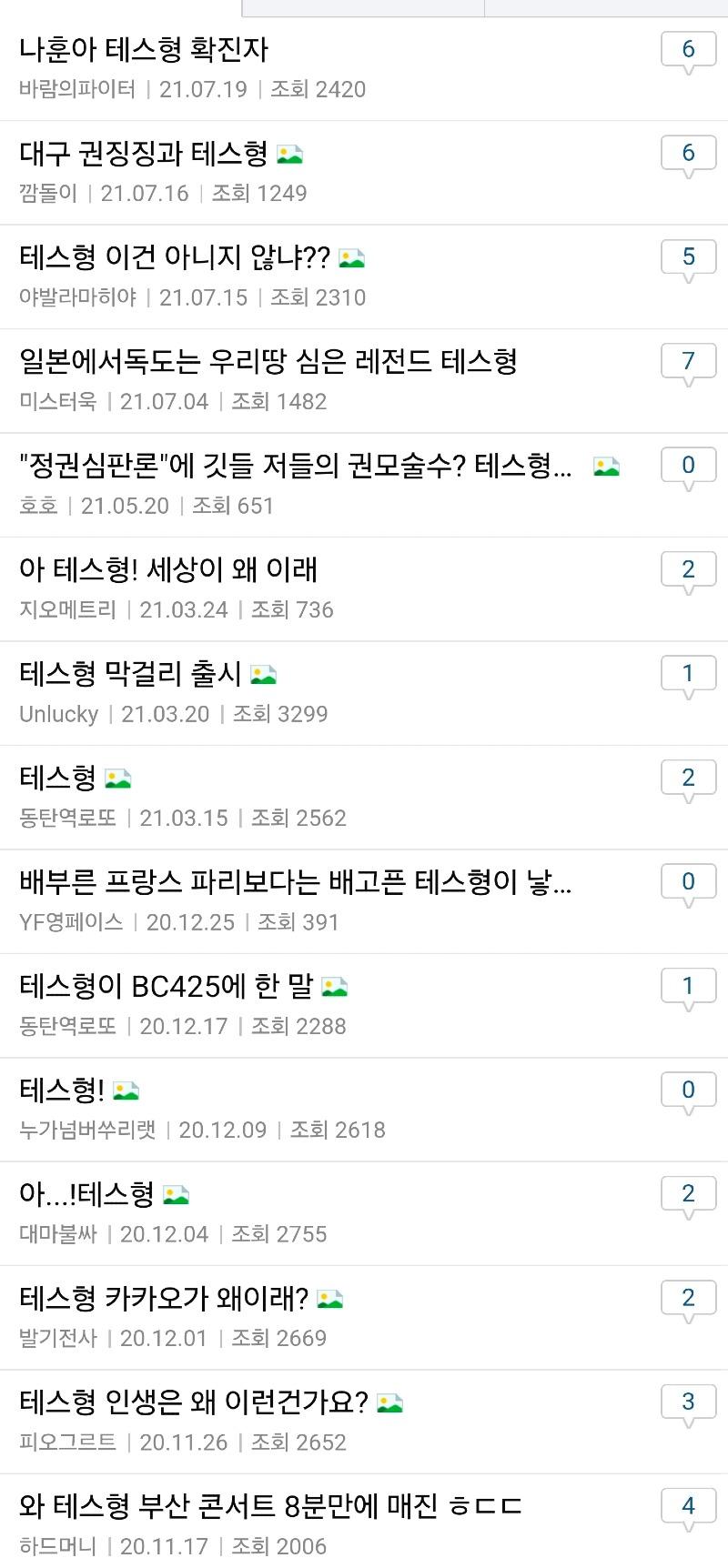Open the '배부른 프랑스 파리보다는' post

pyautogui.click(x=296, y=882)
